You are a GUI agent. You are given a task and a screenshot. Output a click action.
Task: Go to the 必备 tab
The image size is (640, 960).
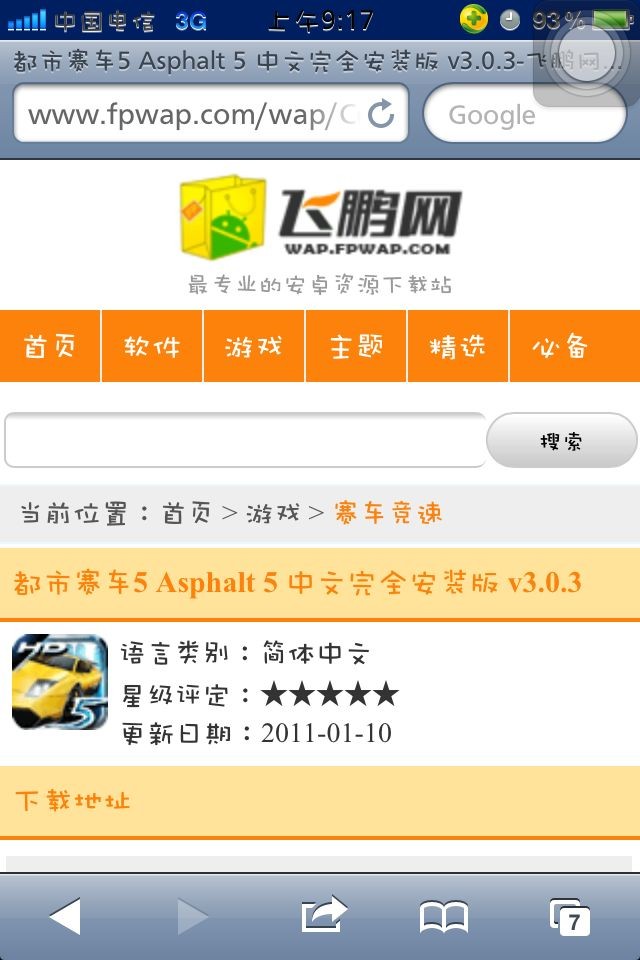click(562, 346)
